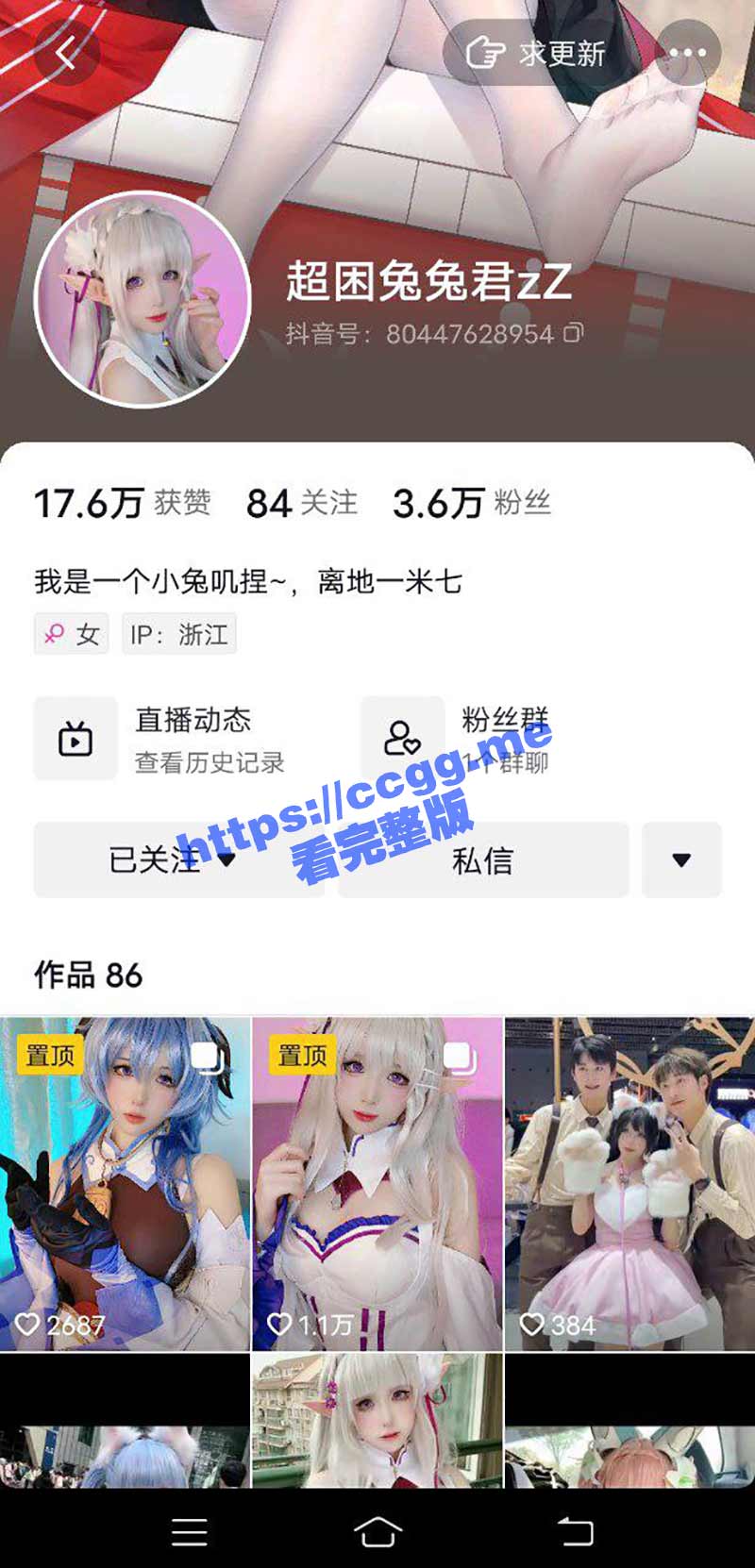This screenshot has width=755, height=1568.
Task: View the 84 关注 following list
Action: point(302,503)
